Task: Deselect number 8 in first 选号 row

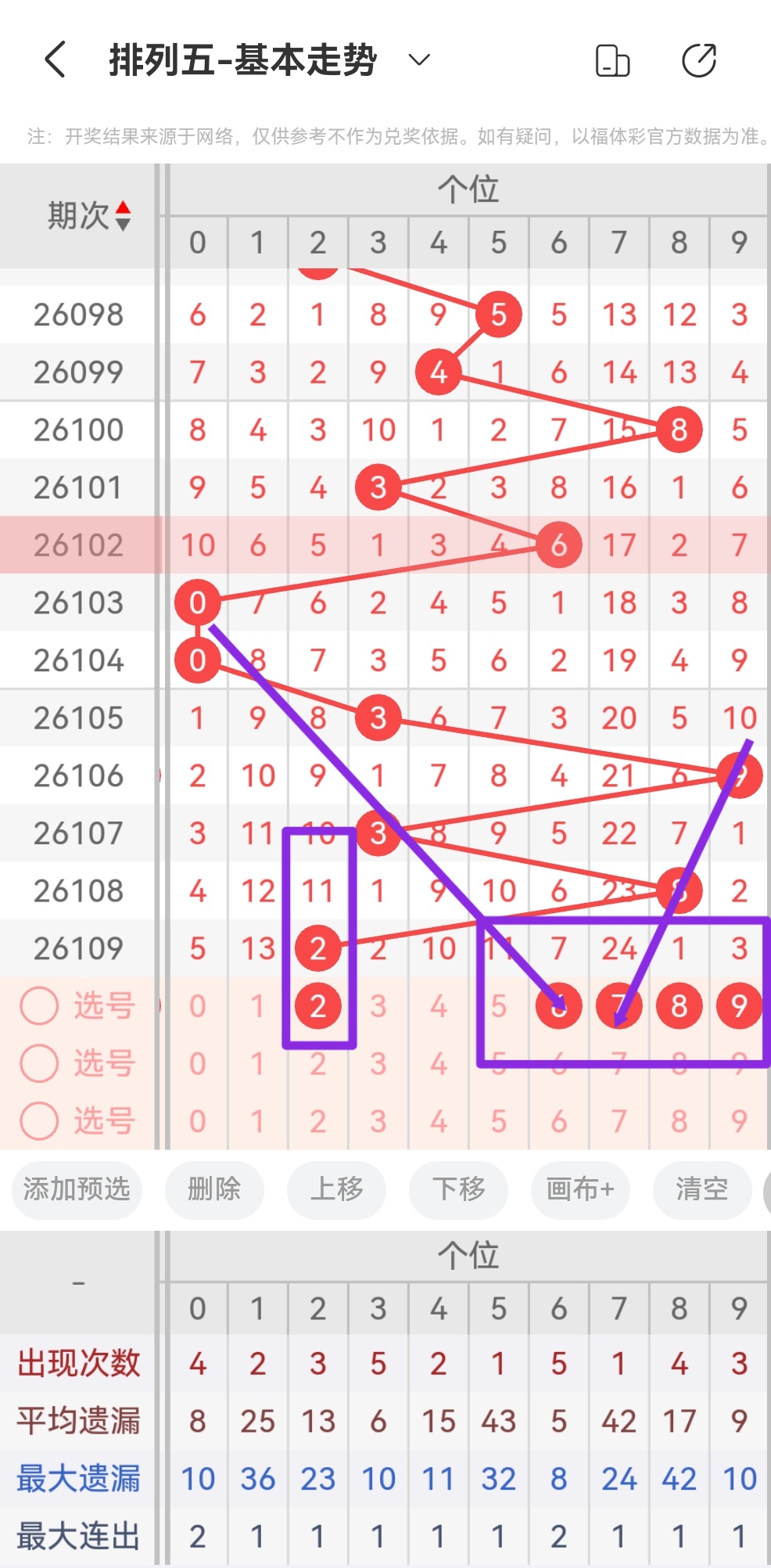Action: pos(679,1005)
